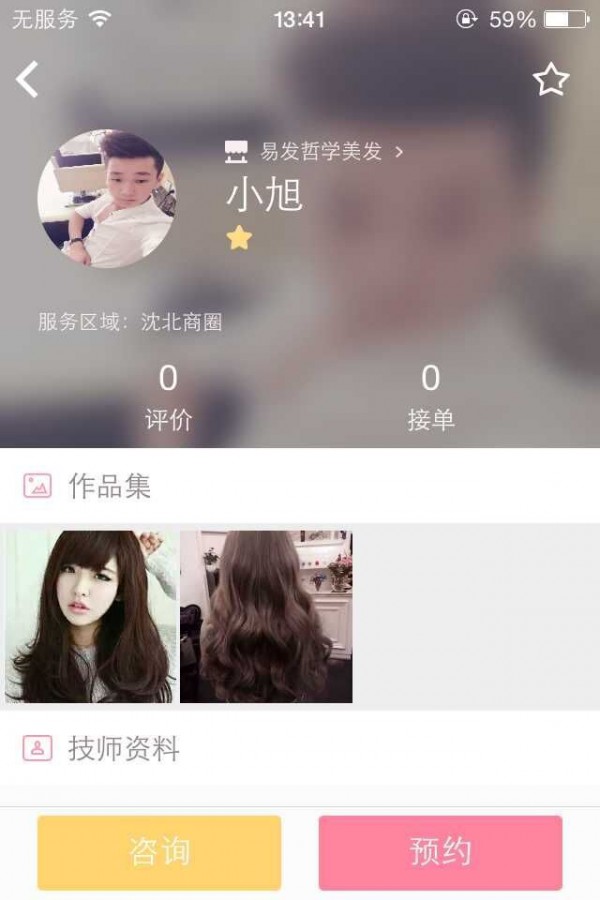Viewport: 600px width, 900px height.
Task: Tap the 咨询 consult button
Action: coord(159,852)
